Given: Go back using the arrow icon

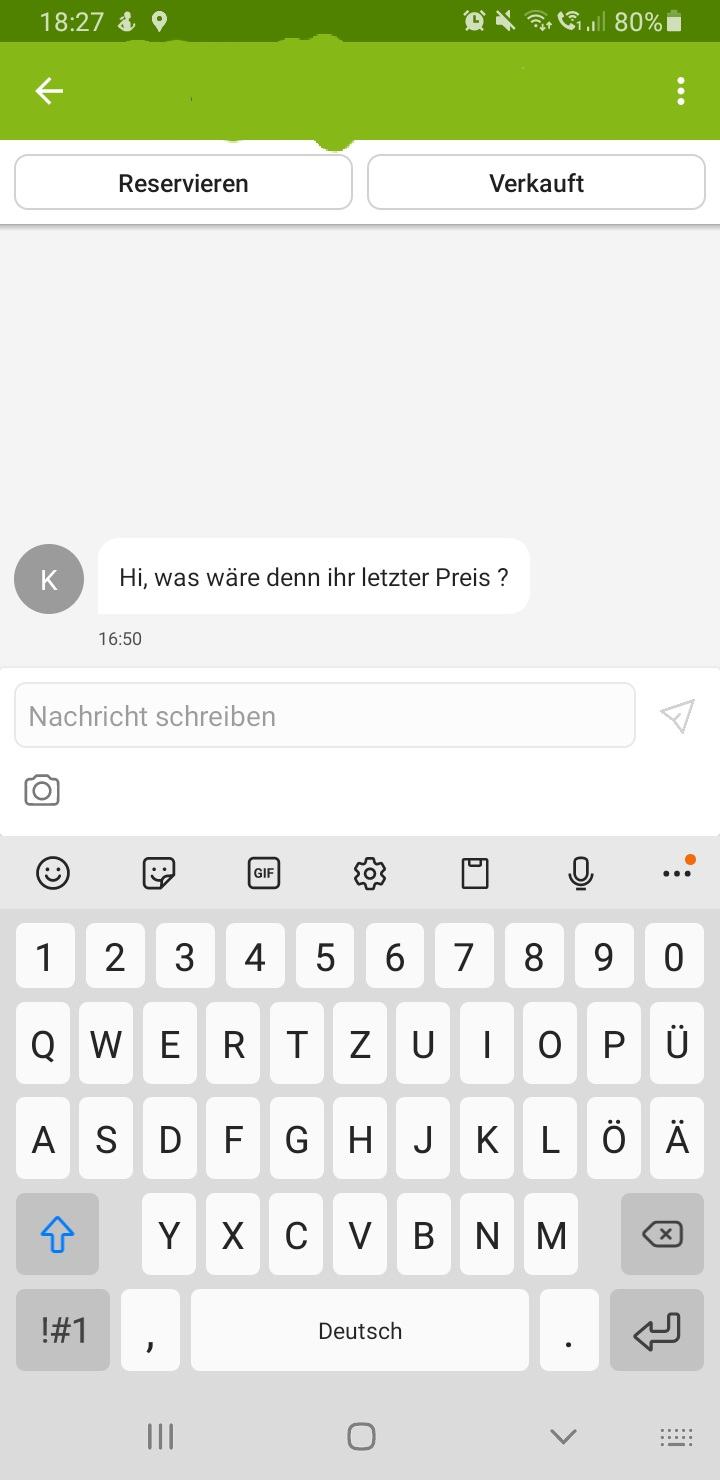Looking at the screenshot, I should [49, 91].
